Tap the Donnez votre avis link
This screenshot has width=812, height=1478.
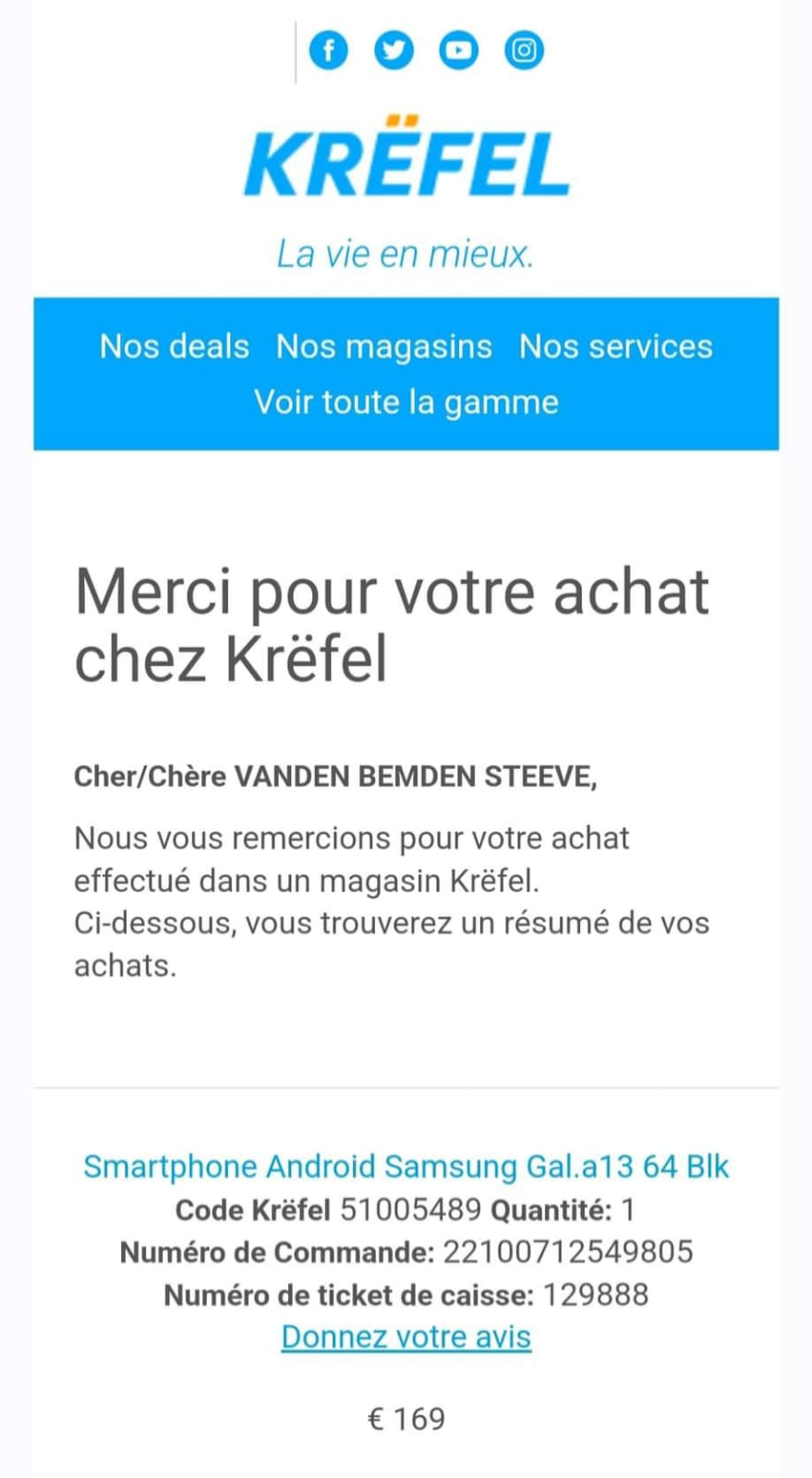click(x=406, y=1337)
